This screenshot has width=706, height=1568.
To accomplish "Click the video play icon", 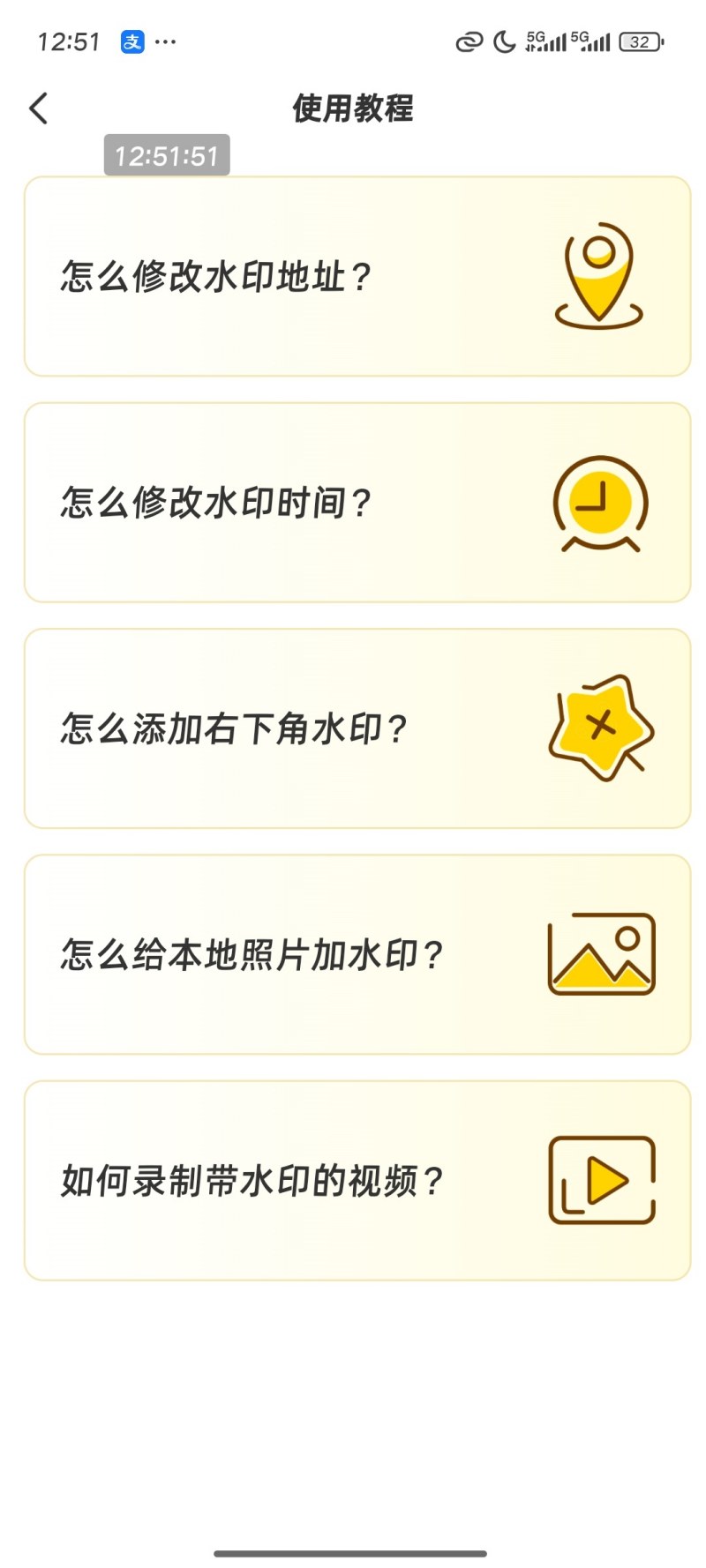I will coord(600,1182).
